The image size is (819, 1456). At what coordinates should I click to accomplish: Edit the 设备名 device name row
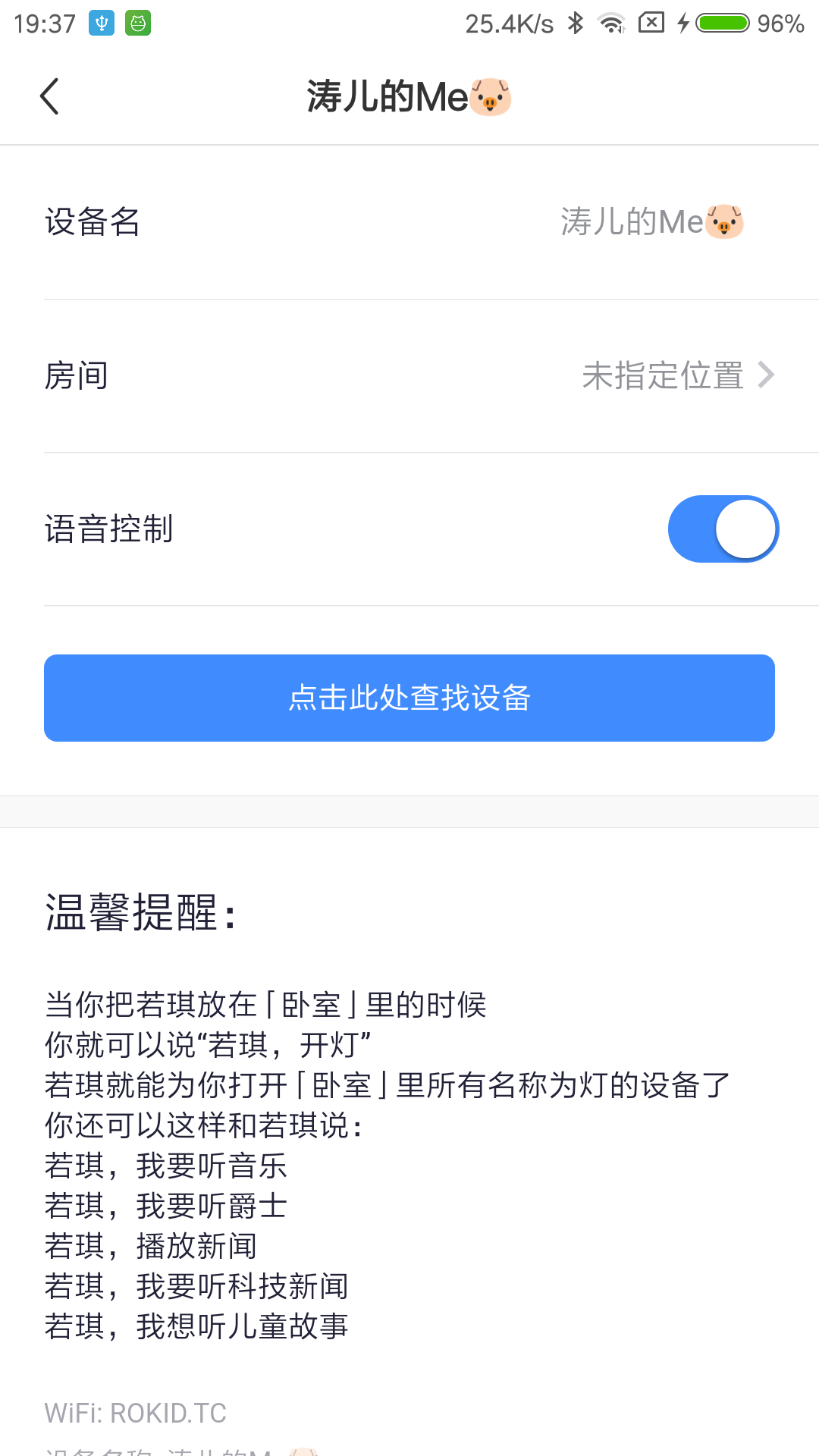409,222
